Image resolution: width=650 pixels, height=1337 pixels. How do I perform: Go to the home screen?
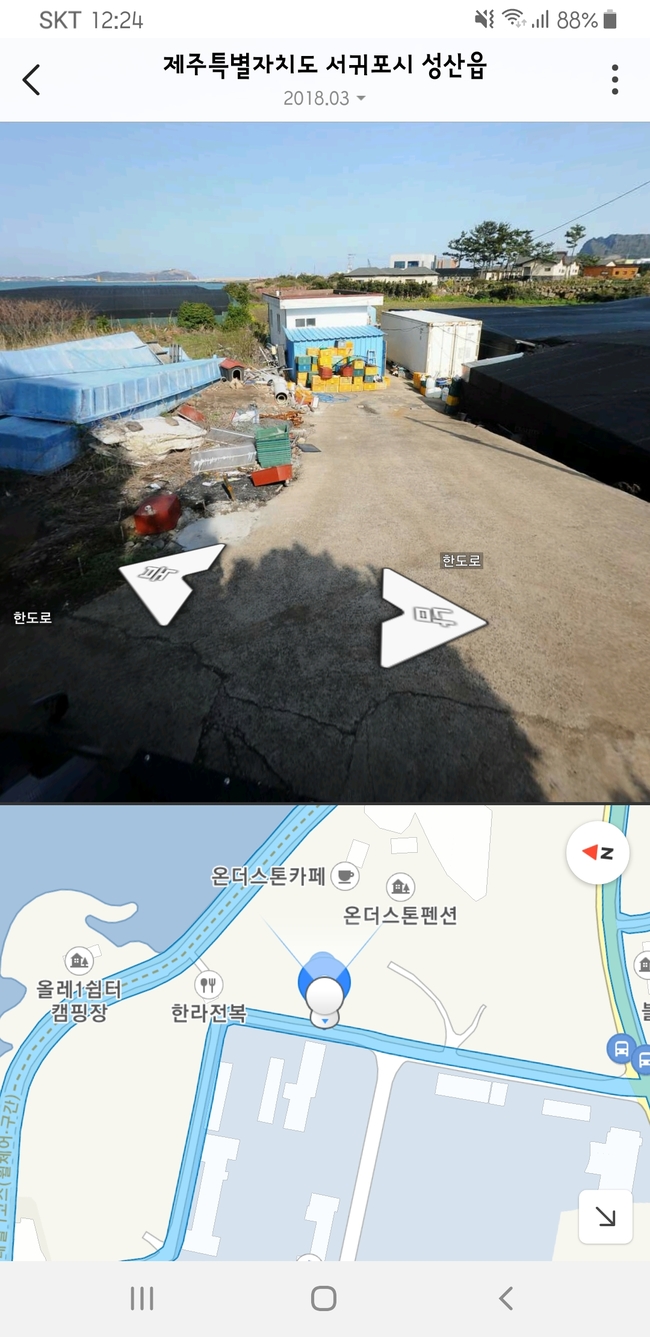[324, 1299]
